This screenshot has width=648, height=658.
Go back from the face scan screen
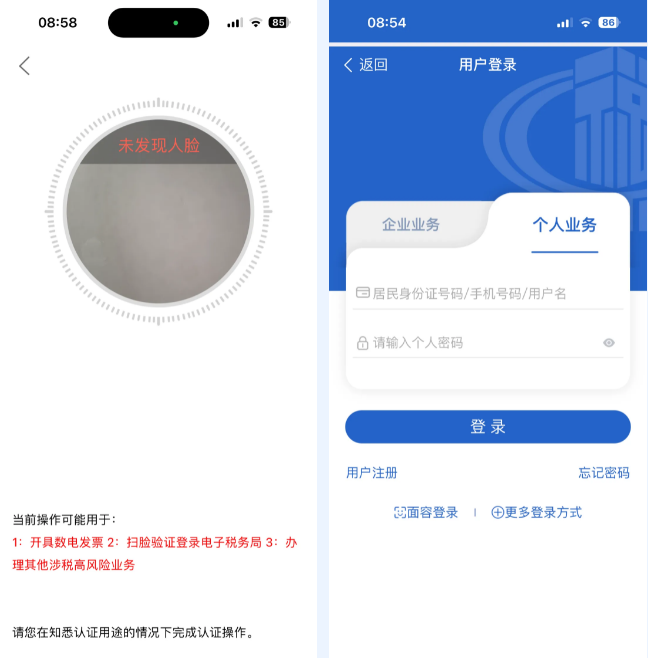[25, 66]
